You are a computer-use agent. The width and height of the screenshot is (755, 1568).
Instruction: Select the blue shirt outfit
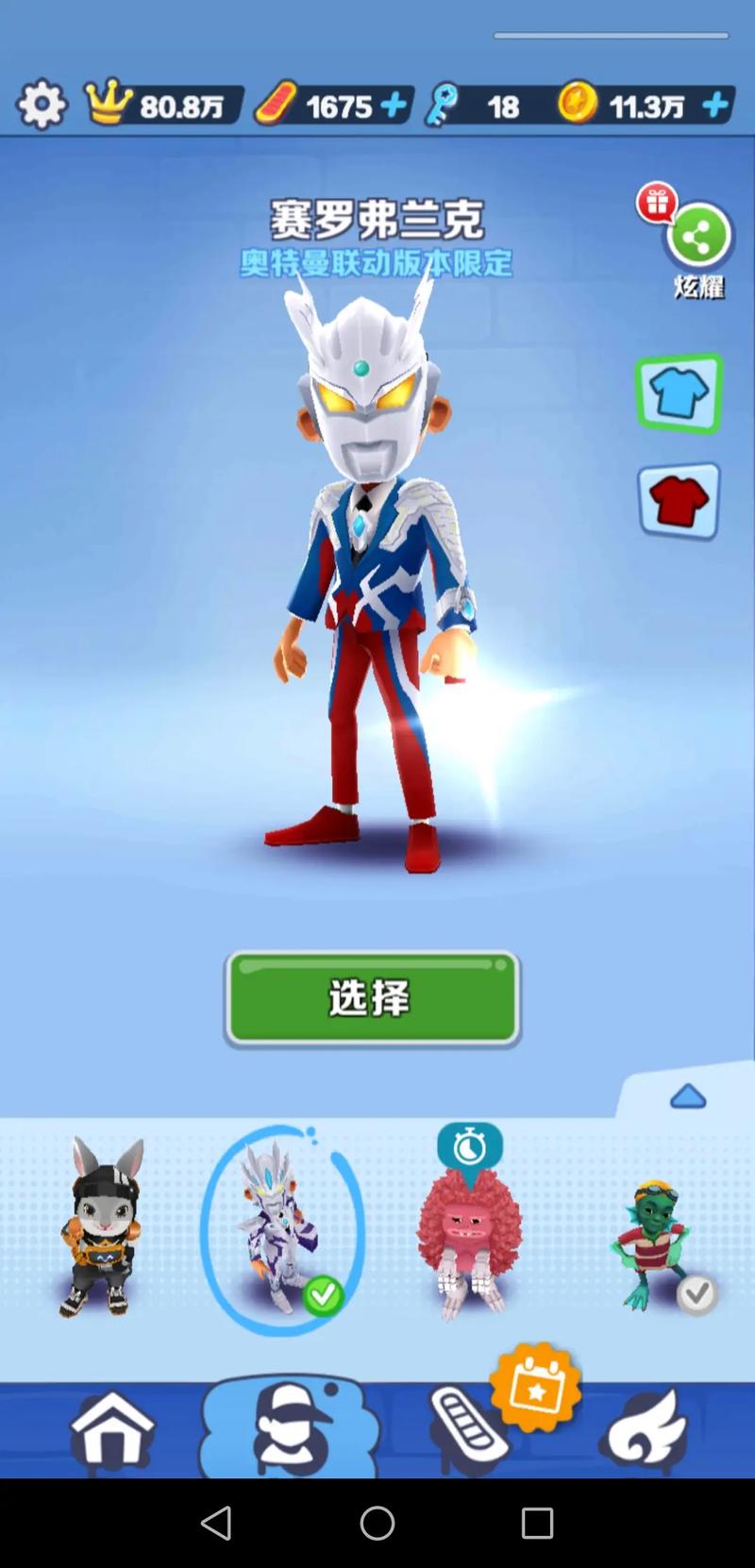(679, 393)
